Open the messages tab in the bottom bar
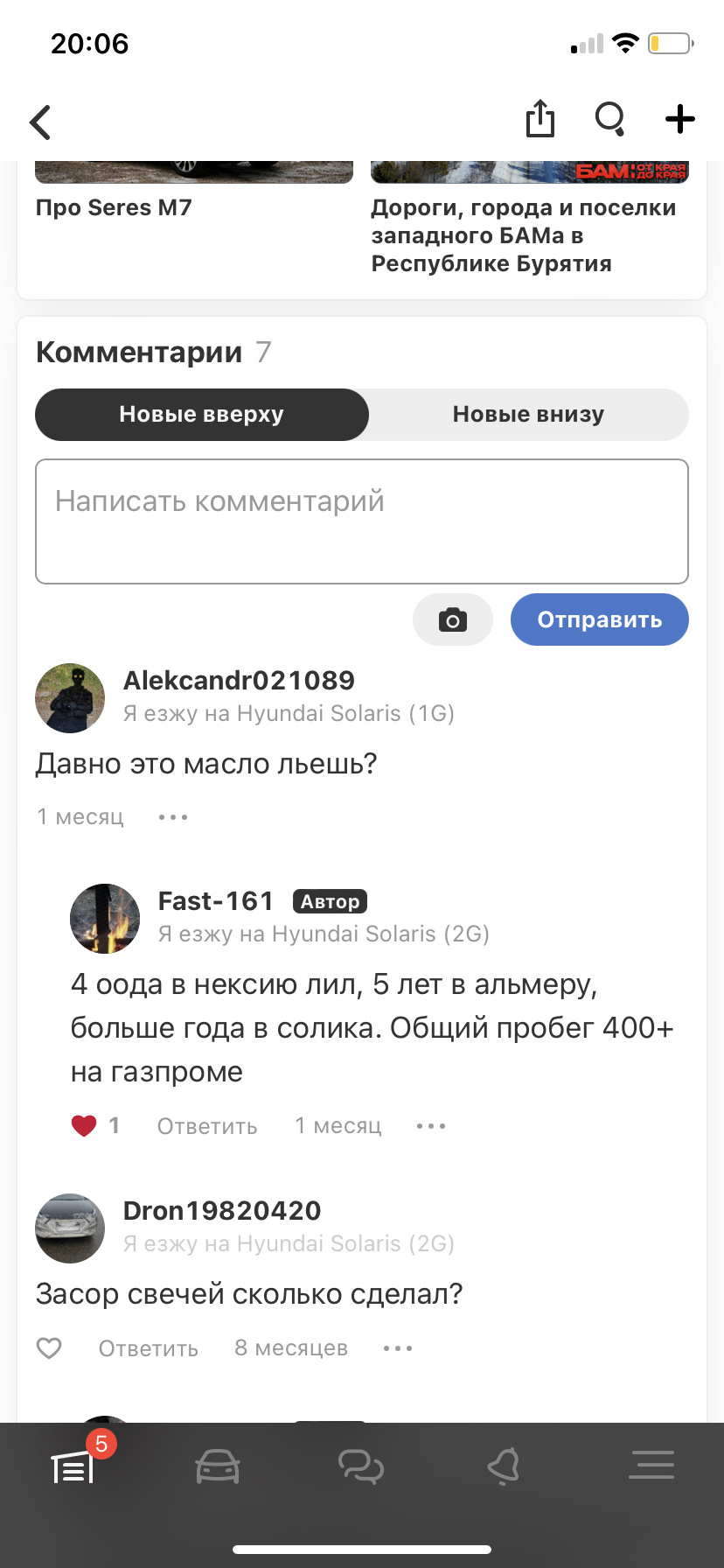The image size is (724, 1568). (x=361, y=1466)
